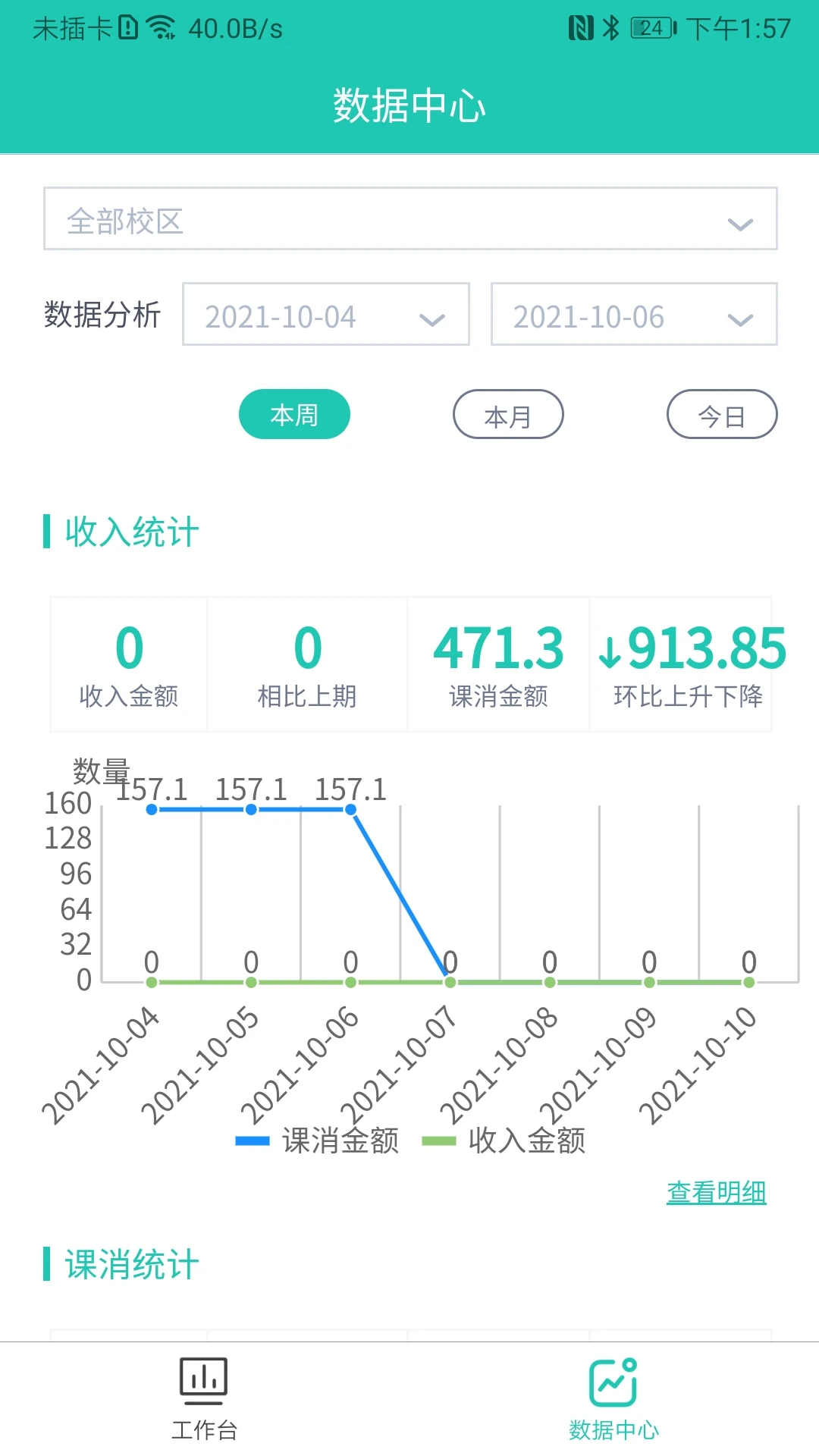819x1456 pixels.
Task: Switch to 本月 statistics view
Action: (x=508, y=414)
